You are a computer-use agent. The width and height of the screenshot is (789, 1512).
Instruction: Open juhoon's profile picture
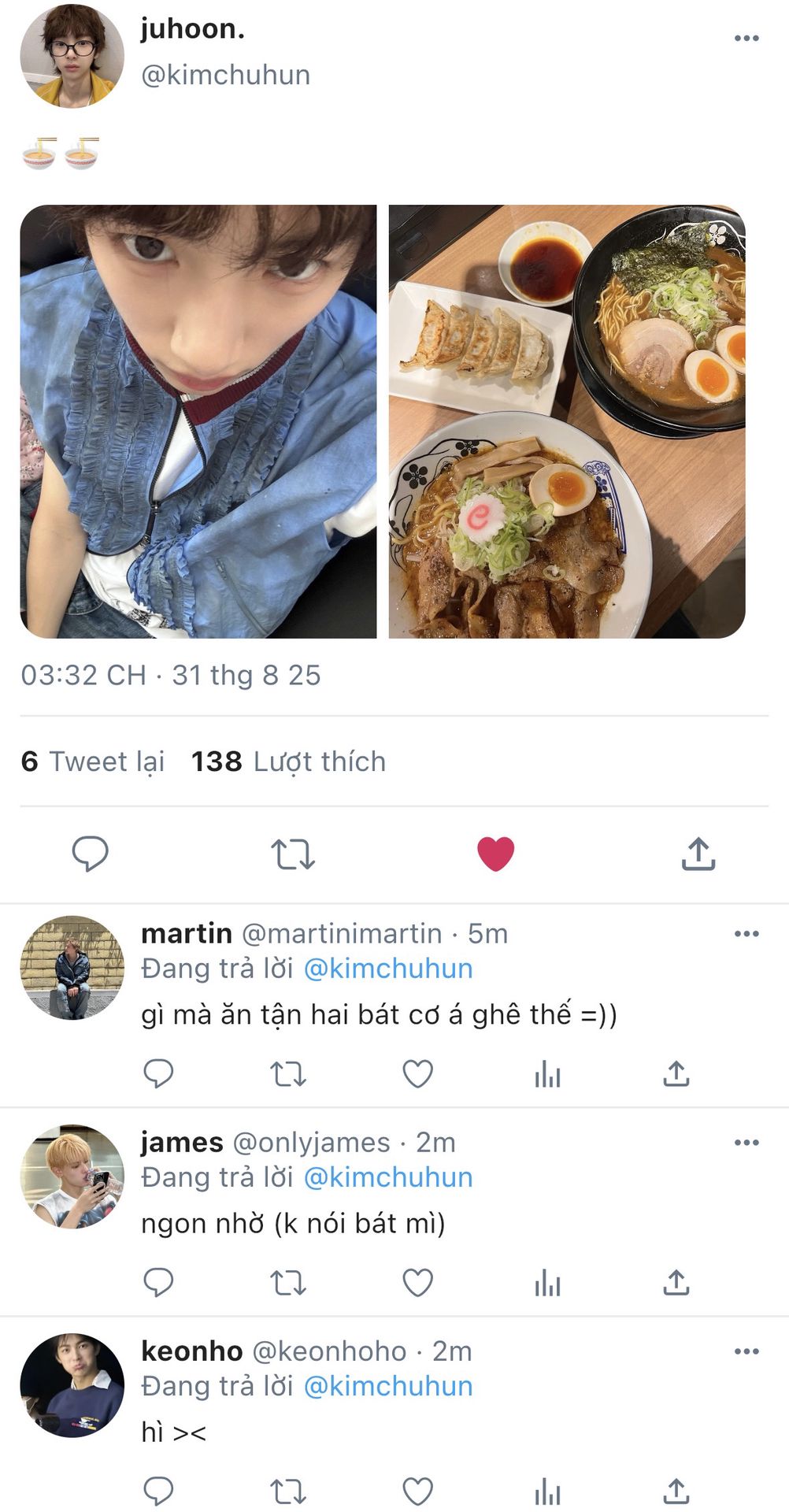pyautogui.click(x=72, y=56)
